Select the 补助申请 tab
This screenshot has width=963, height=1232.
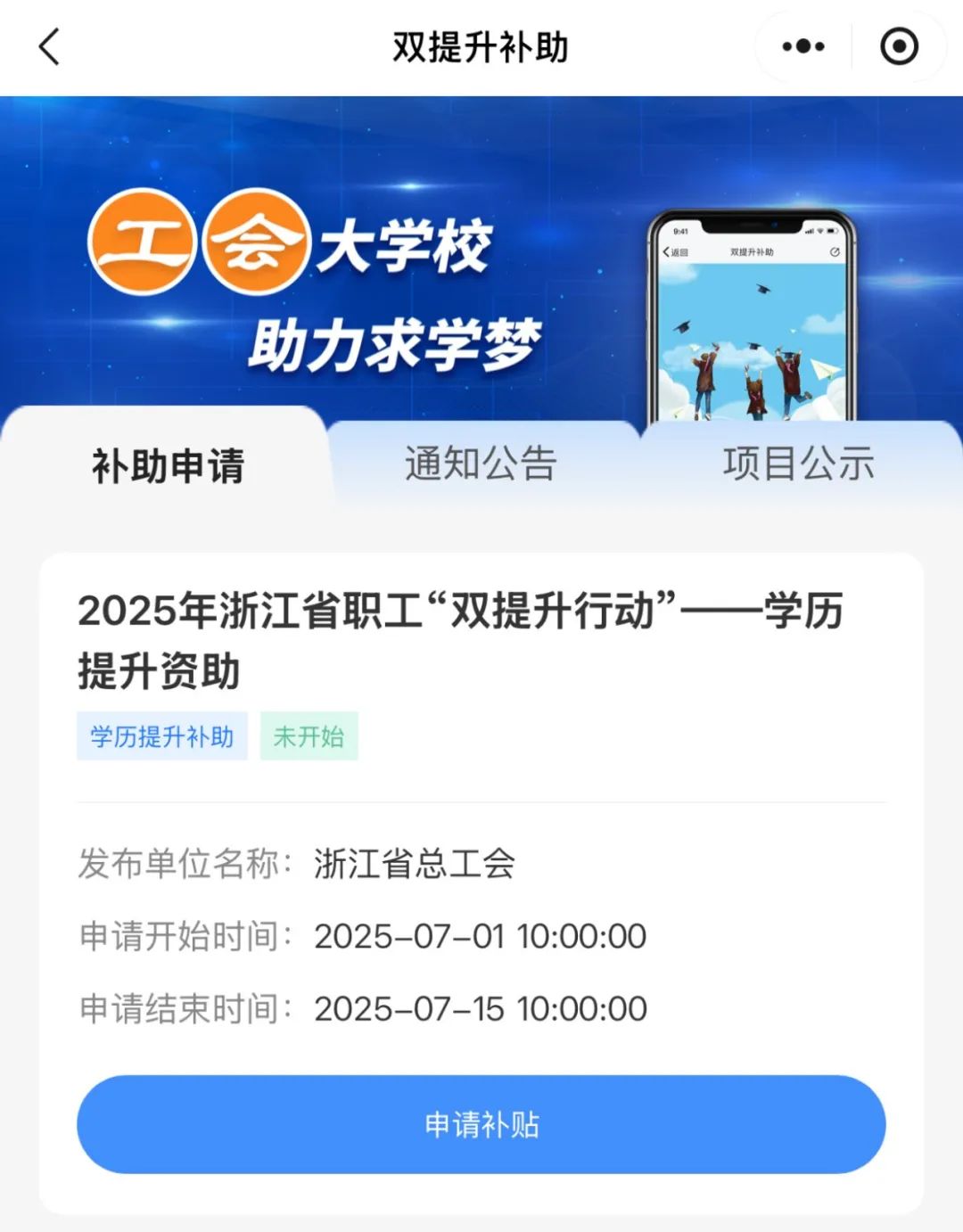168,465
